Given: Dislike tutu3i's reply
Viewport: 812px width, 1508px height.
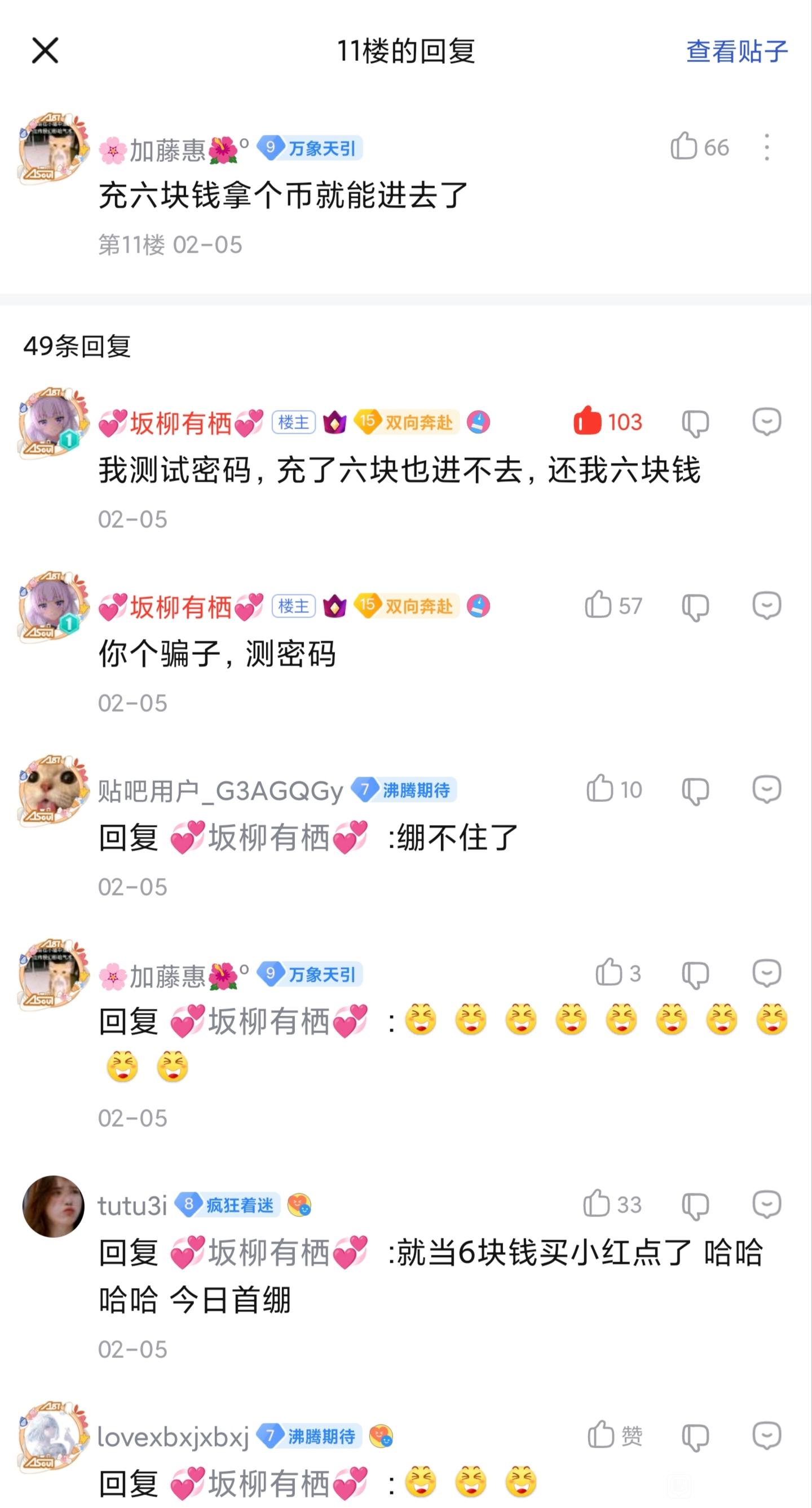Looking at the screenshot, I should click(695, 1206).
